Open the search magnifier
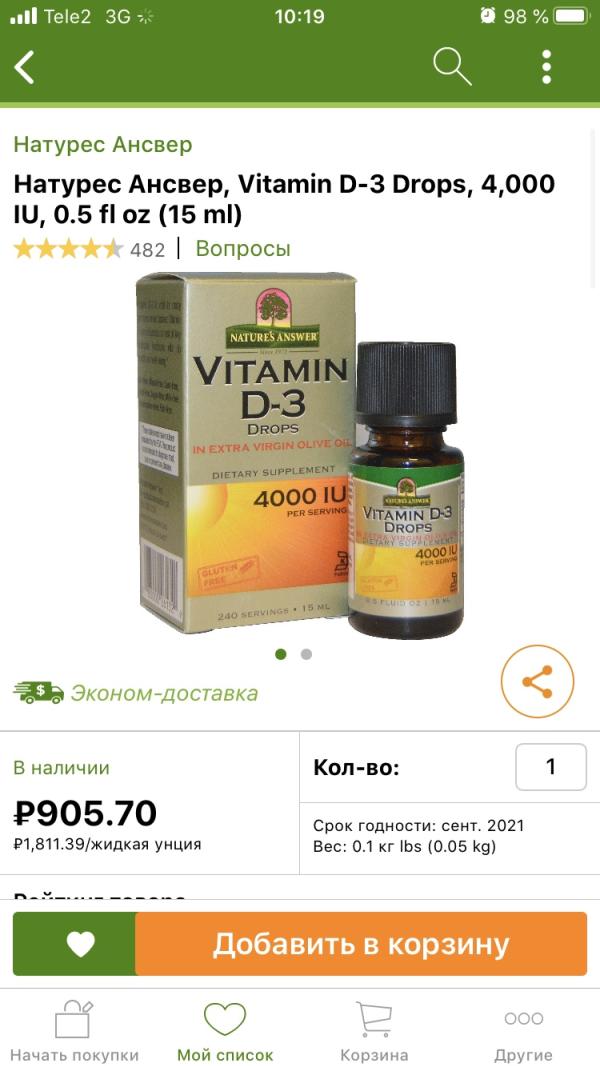Viewport: 600px width, 1066px height. click(x=452, y=67)
